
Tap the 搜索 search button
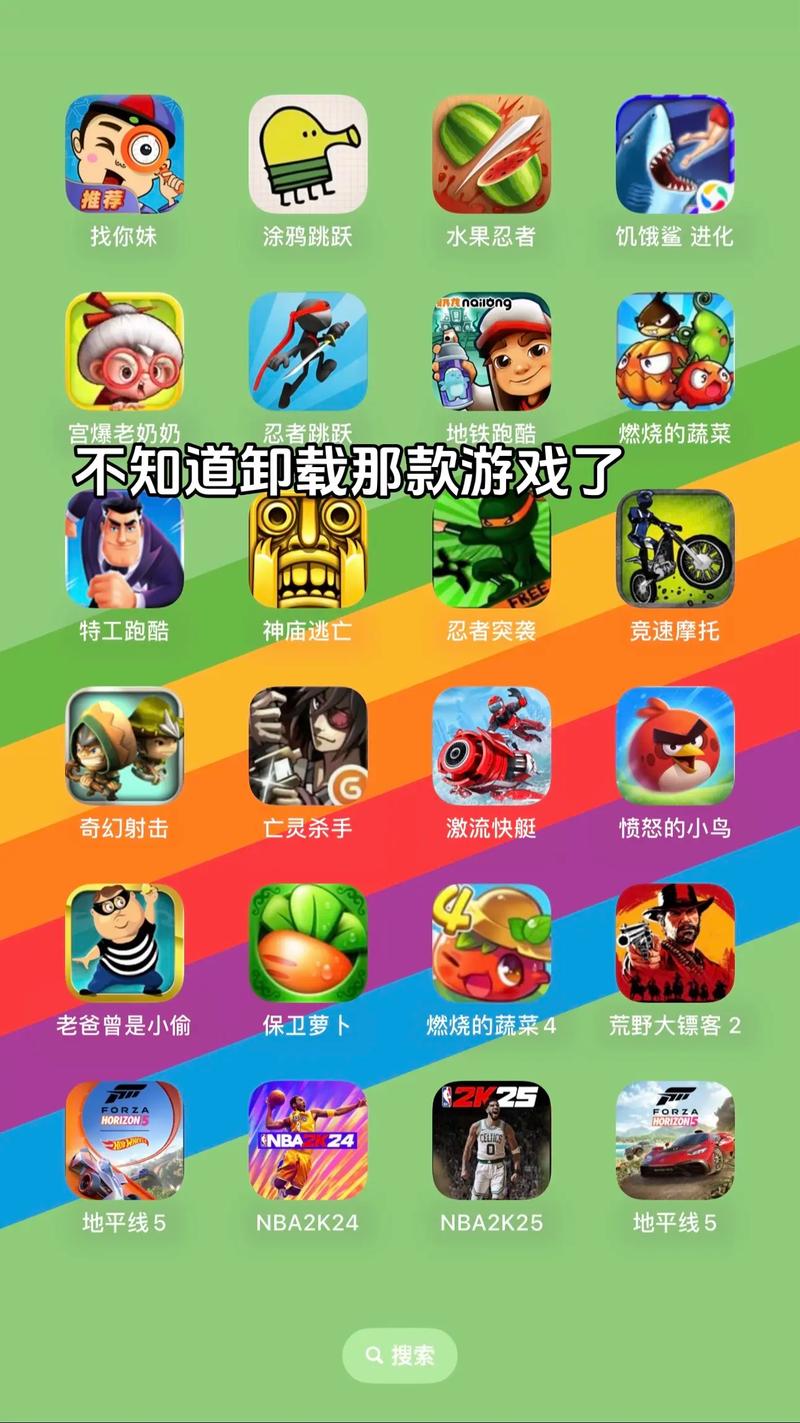pos(400,1357)
